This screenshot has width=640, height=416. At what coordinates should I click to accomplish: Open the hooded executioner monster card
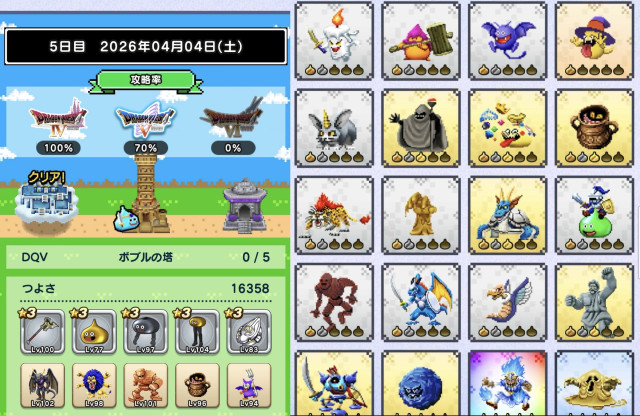[x=420, y=127]
